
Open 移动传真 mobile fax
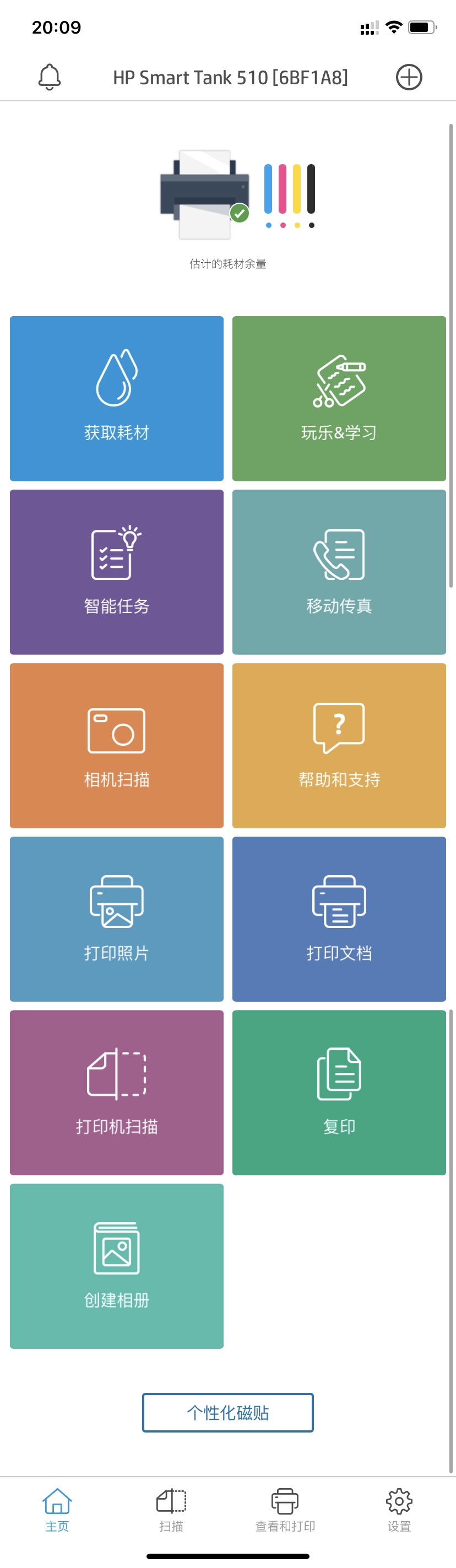(x=339, y=572)
